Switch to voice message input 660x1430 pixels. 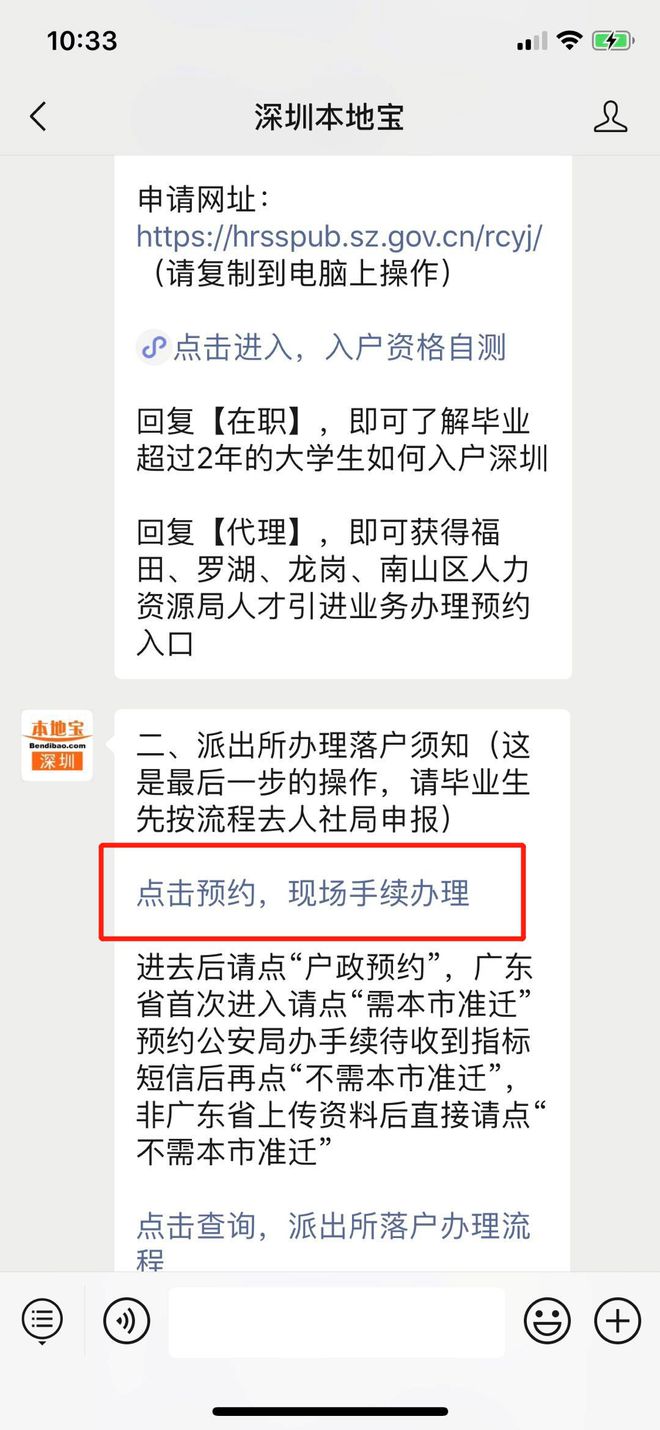click(x=127, y=1321)
